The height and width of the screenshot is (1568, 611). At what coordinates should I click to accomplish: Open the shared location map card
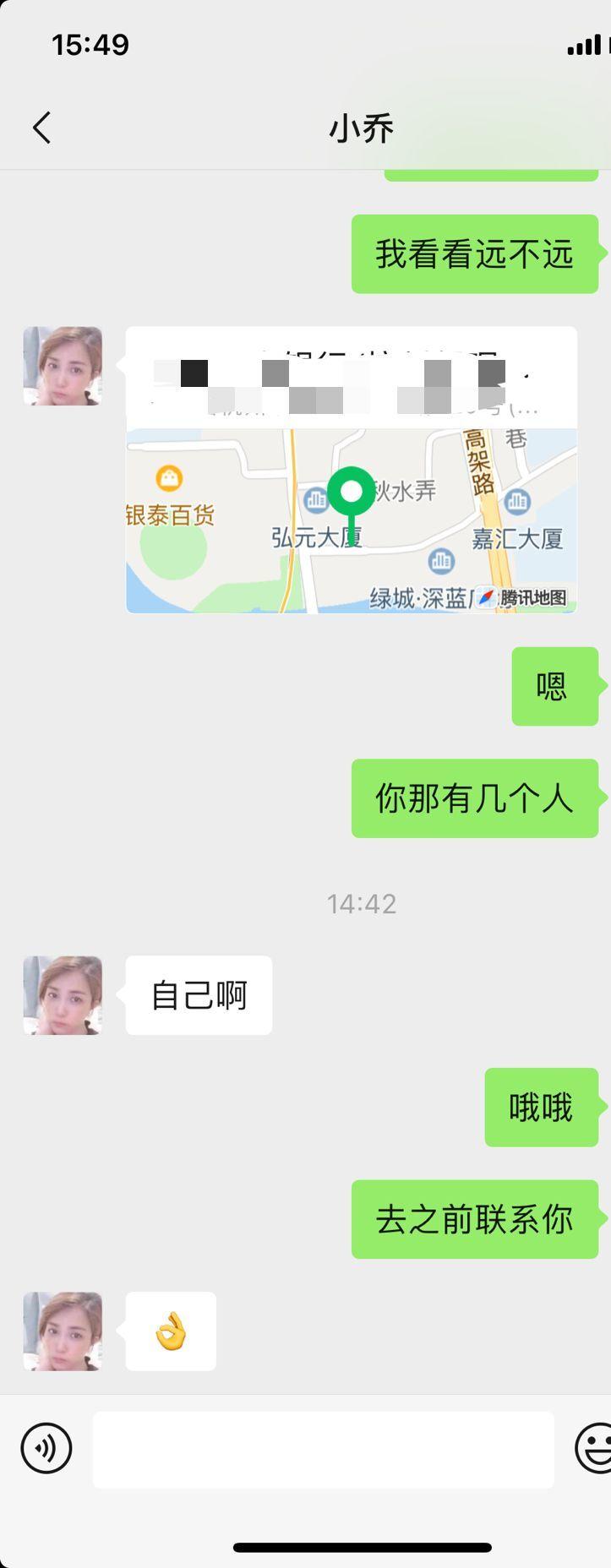(x=351, y=507)
